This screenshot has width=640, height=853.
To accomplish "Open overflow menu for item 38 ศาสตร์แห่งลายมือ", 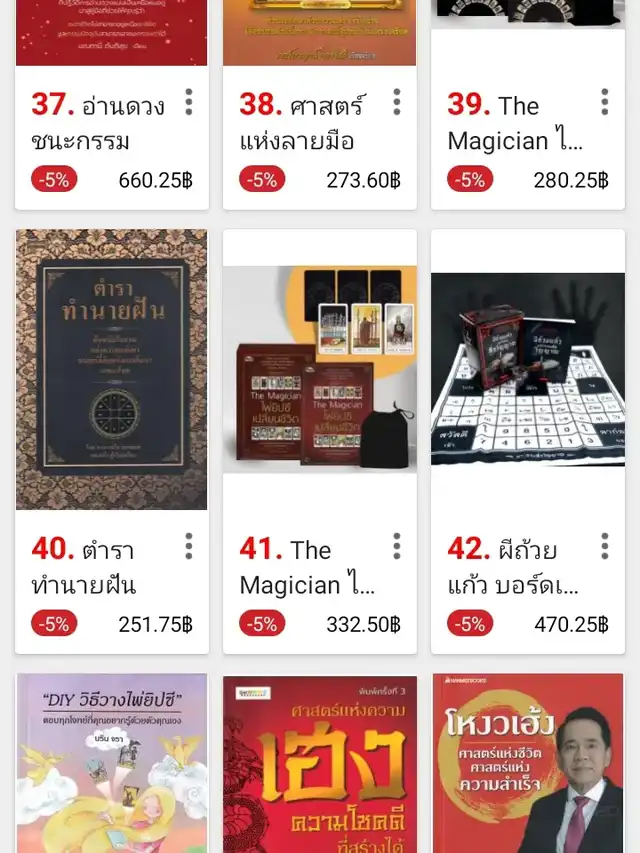I will click(x=396, y=102).
